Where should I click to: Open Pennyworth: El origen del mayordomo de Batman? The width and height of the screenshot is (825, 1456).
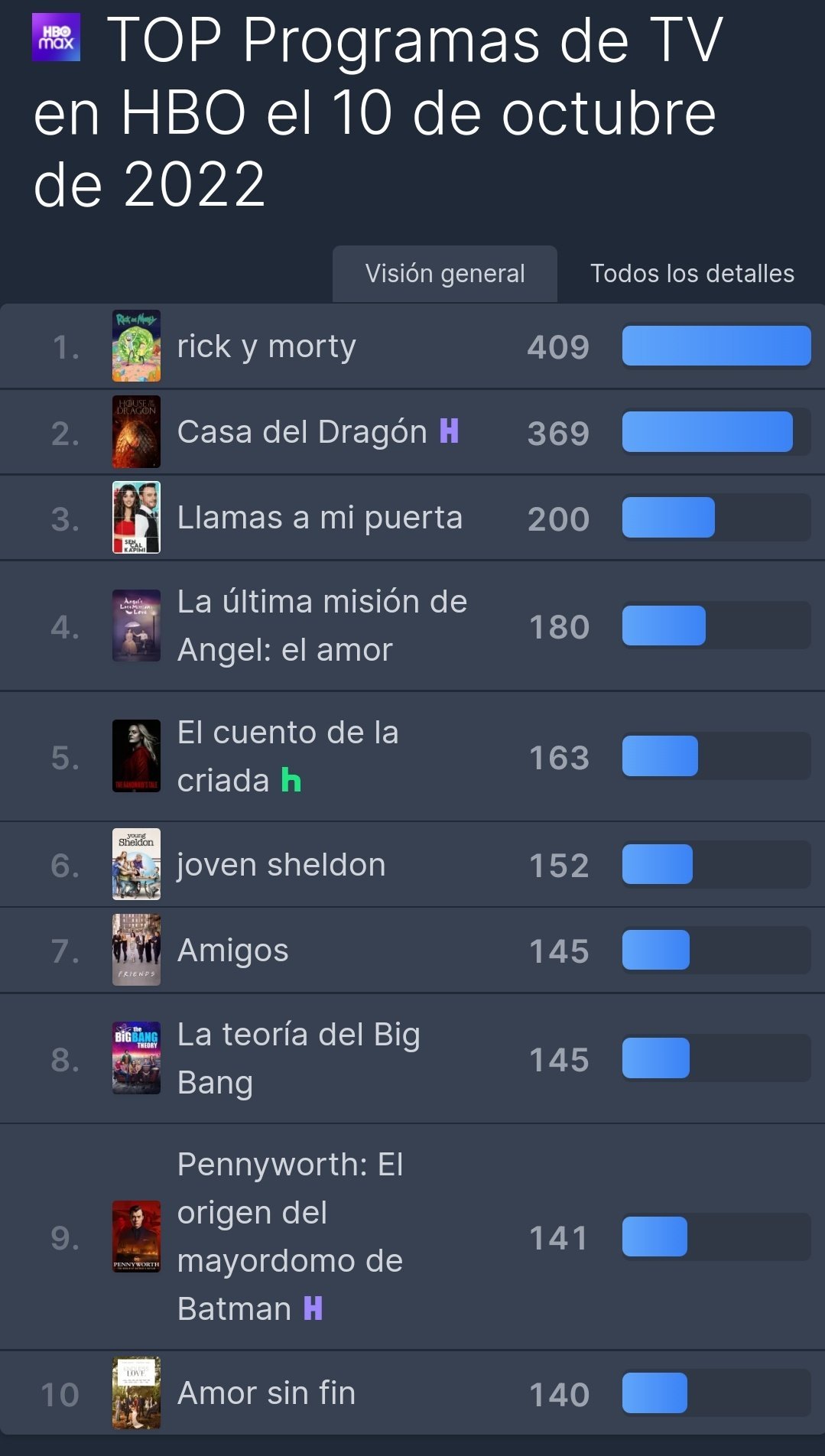point(290,1236)
